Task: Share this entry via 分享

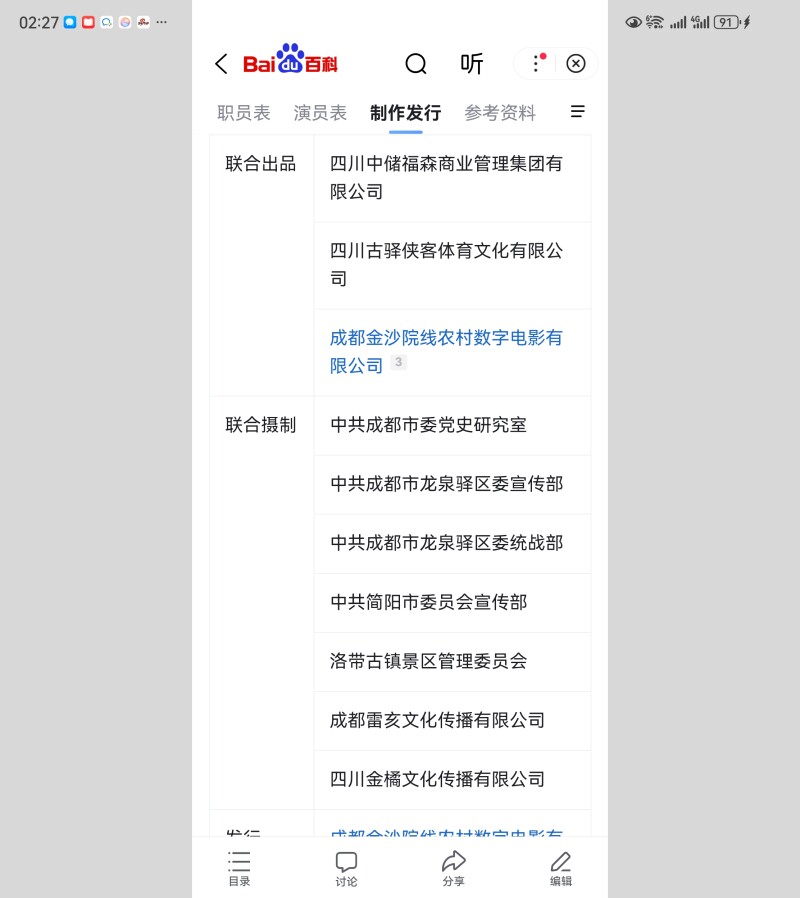Action: [x=454, y=867]
